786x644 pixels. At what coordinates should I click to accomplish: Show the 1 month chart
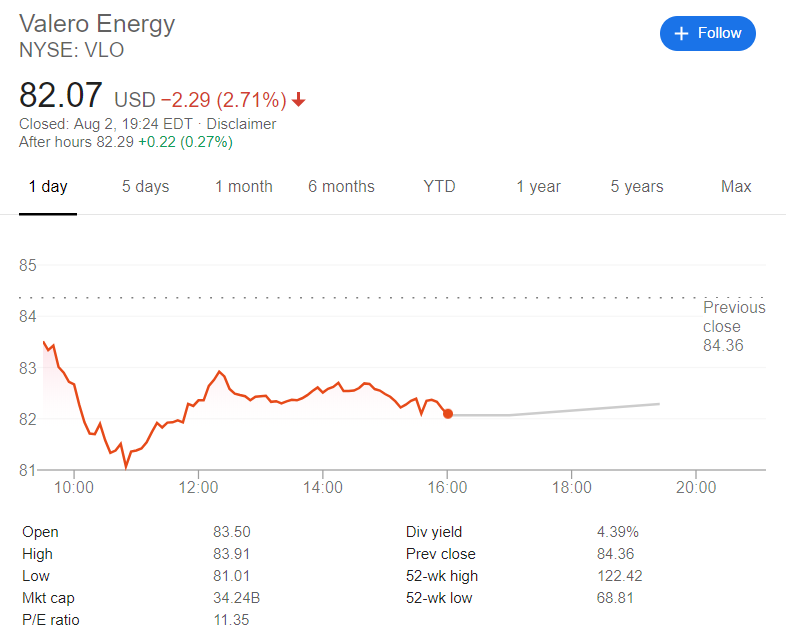[x=243, y=187]
